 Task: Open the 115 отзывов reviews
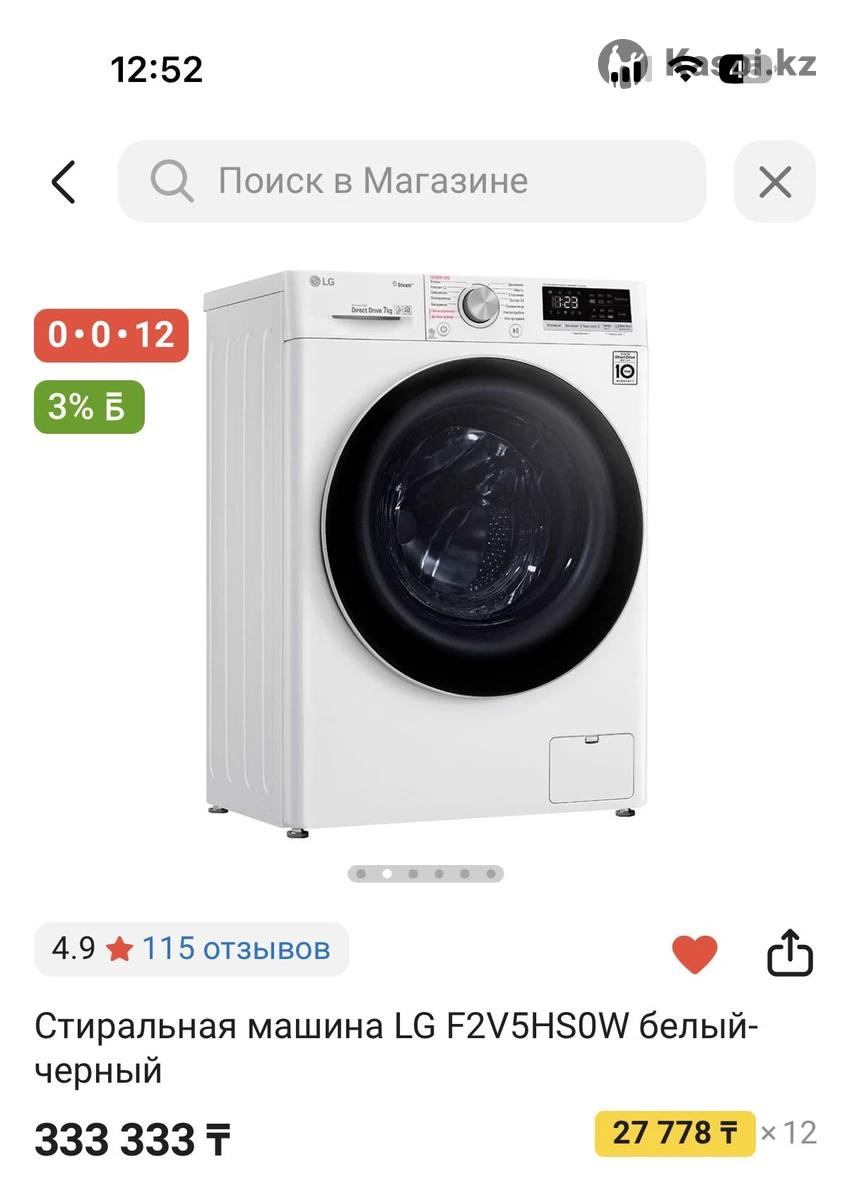tap(235, 948)
